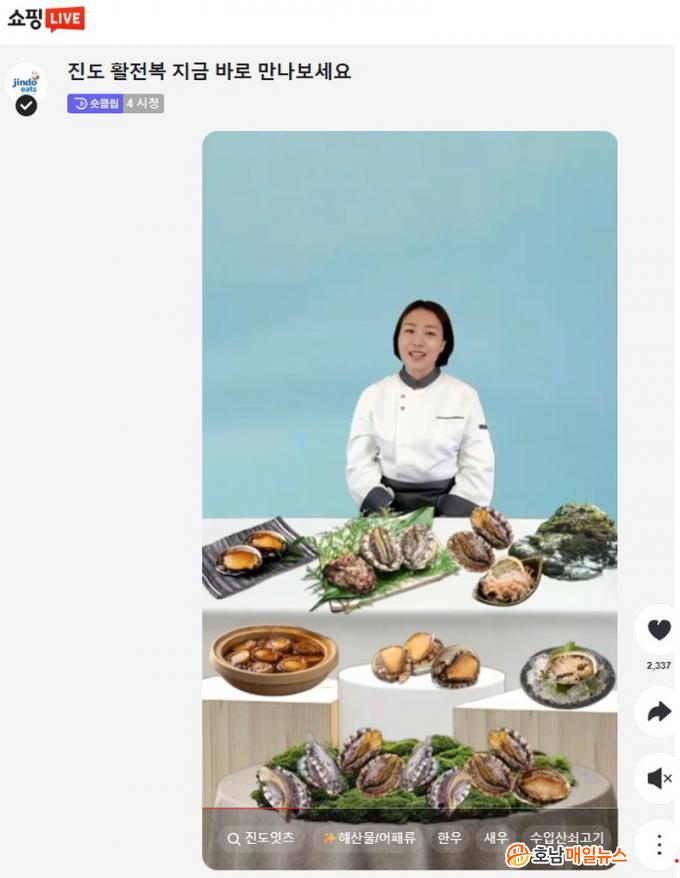Viewport: 680px width, 878px height.
Task: Tap the 수입산쇠고기 chip
Action: point(565,838)
